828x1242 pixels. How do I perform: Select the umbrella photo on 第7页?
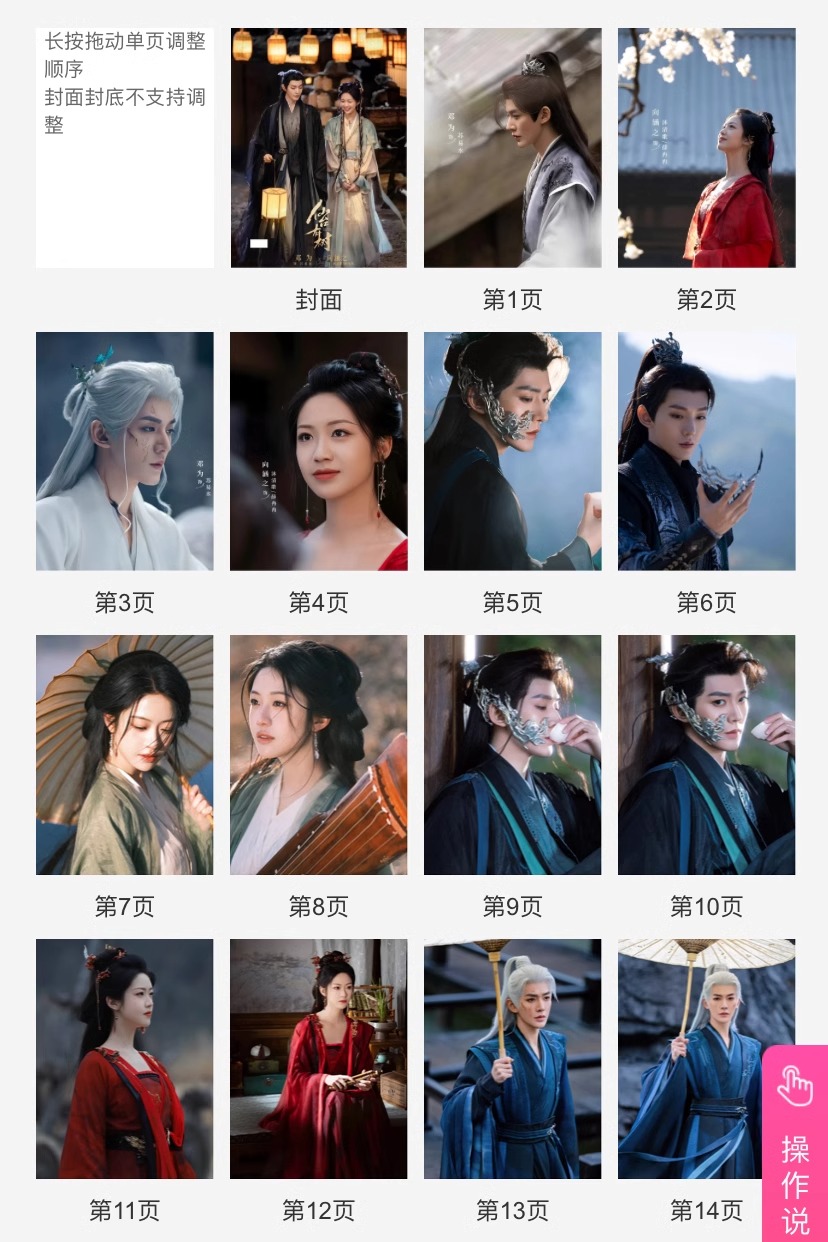(124, 755)
